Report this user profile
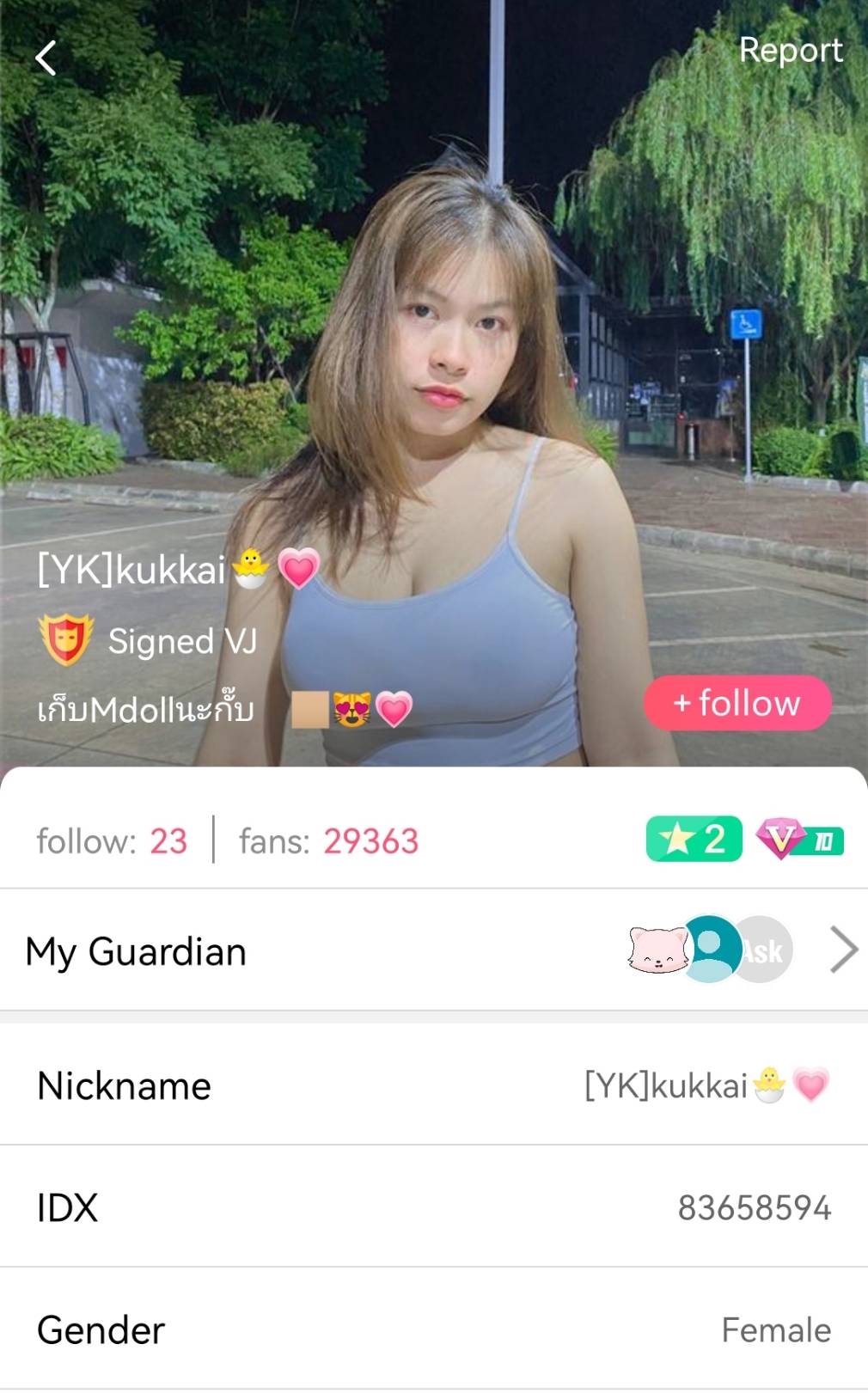This screenshot has height=1393, width=868. point(790,50)
